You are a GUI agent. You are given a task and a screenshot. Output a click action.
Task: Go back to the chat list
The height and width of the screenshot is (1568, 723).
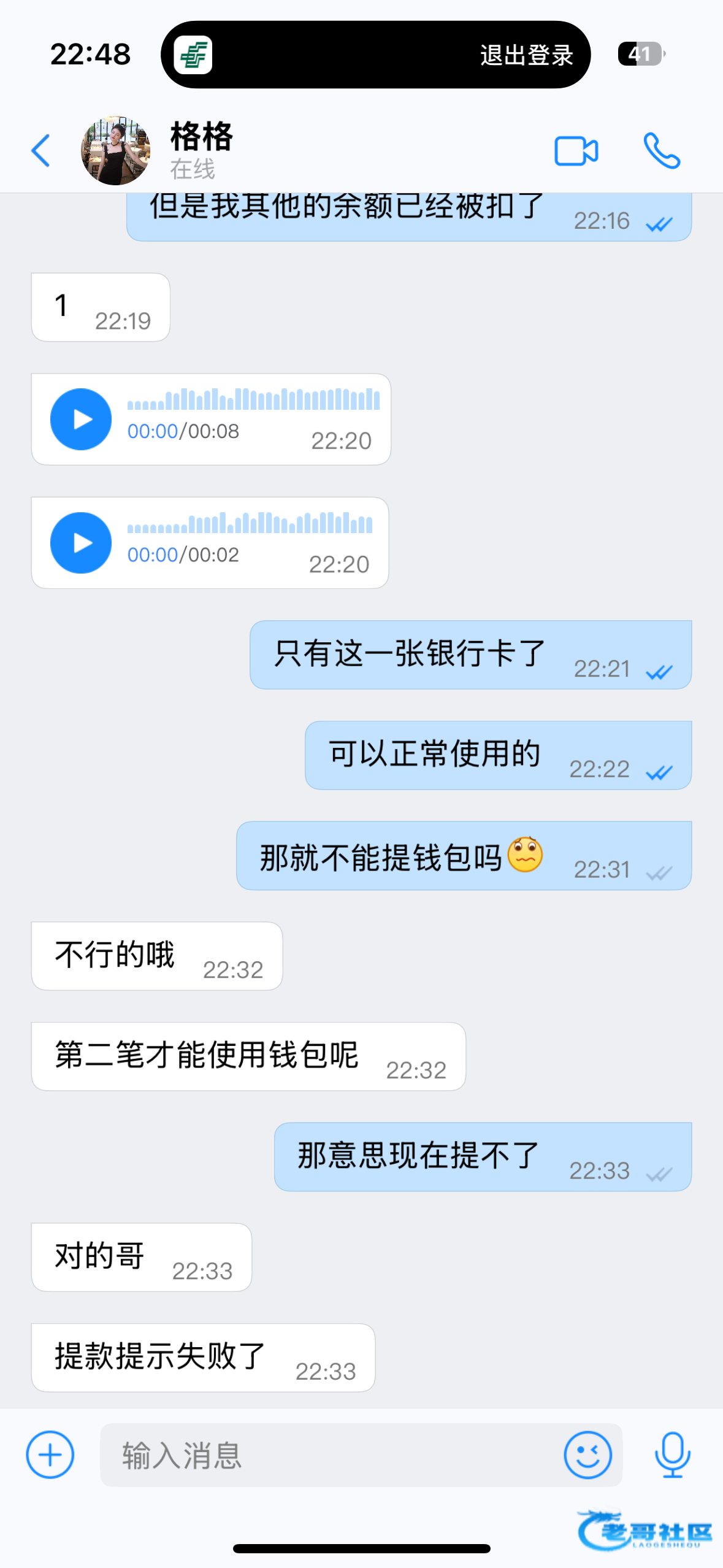click(40, 151)
